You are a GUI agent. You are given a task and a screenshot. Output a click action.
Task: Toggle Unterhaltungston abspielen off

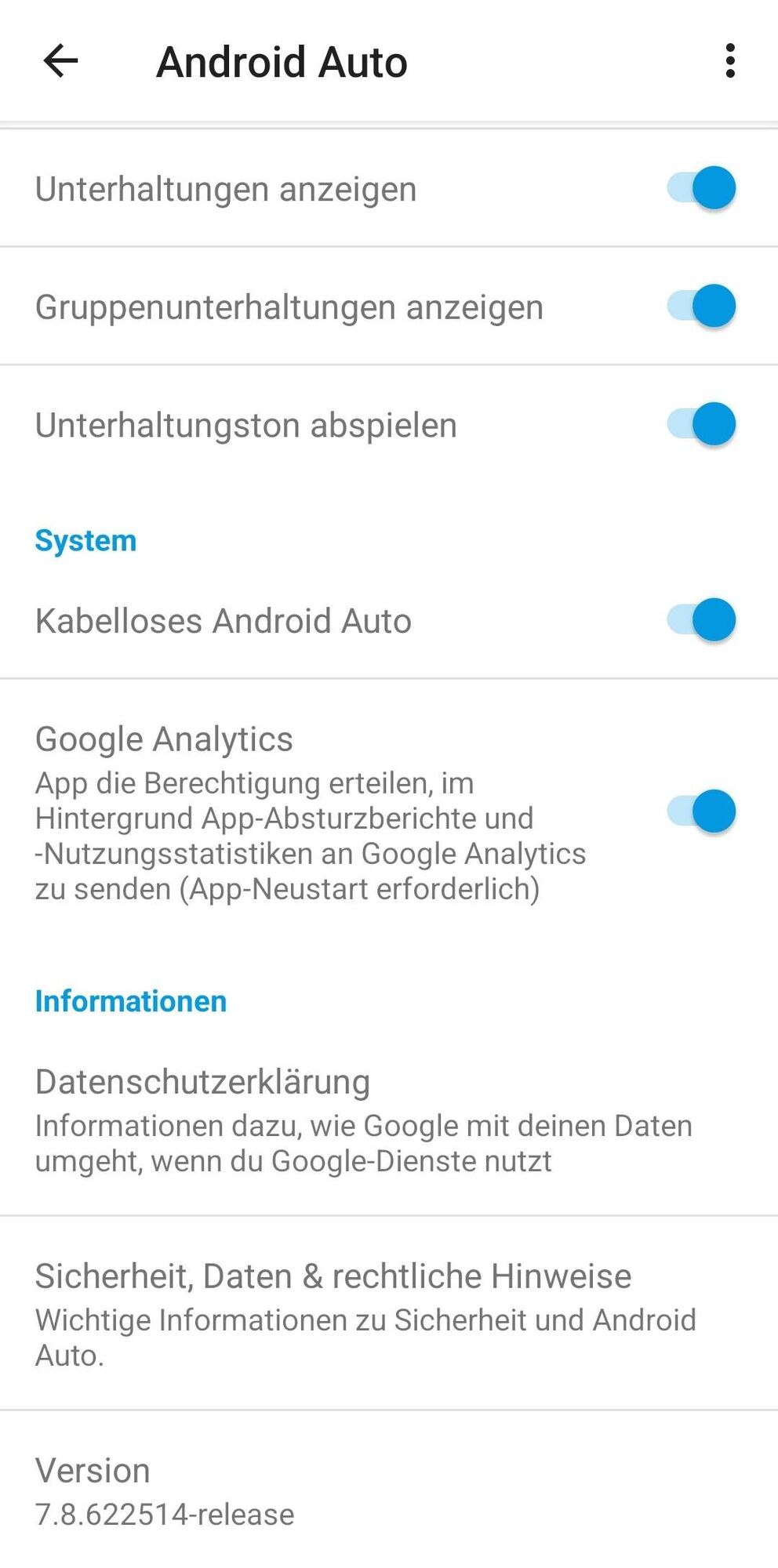click(x=702, y=424)
